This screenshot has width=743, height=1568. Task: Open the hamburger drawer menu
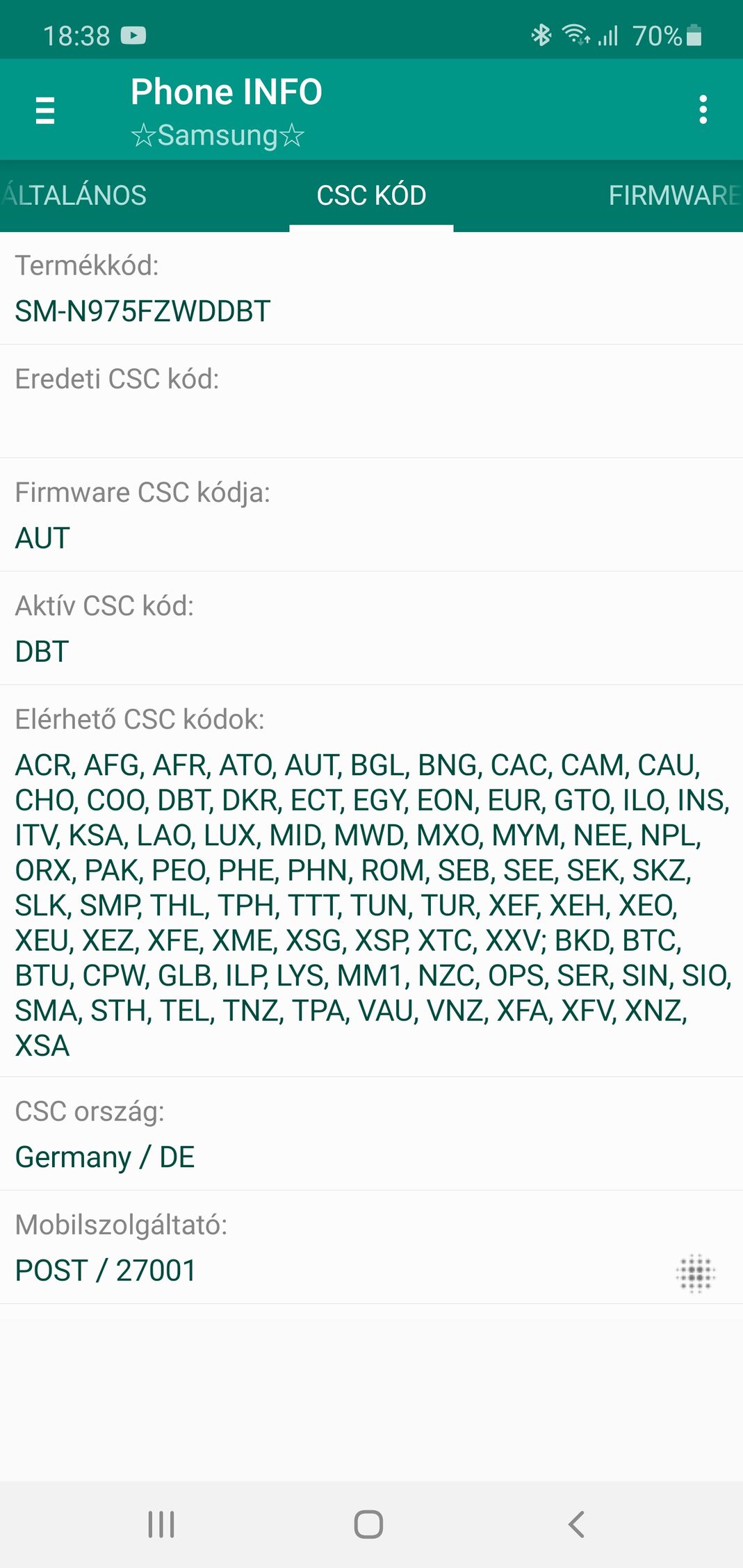45,110
